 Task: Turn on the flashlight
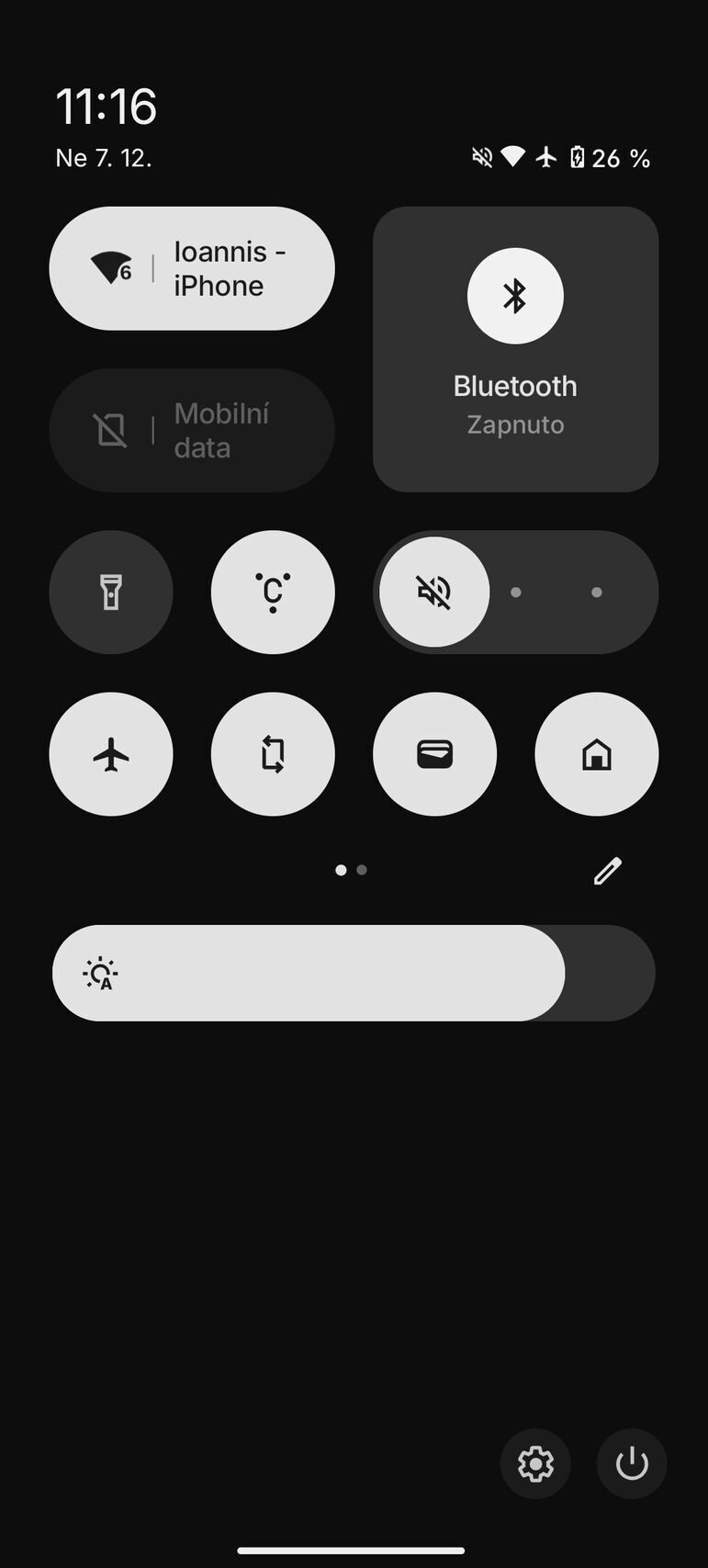[x=111, y=592]
